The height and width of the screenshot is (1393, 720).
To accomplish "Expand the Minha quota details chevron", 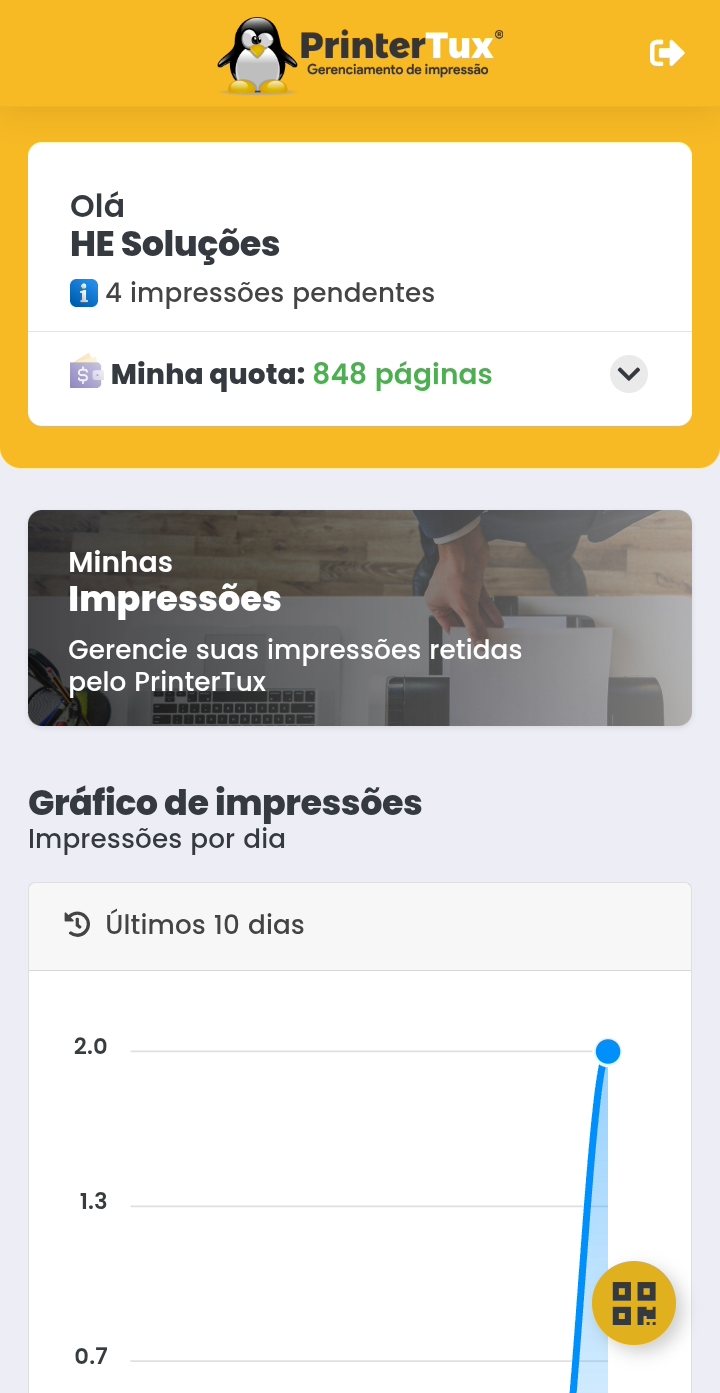I will click(629, 374).
